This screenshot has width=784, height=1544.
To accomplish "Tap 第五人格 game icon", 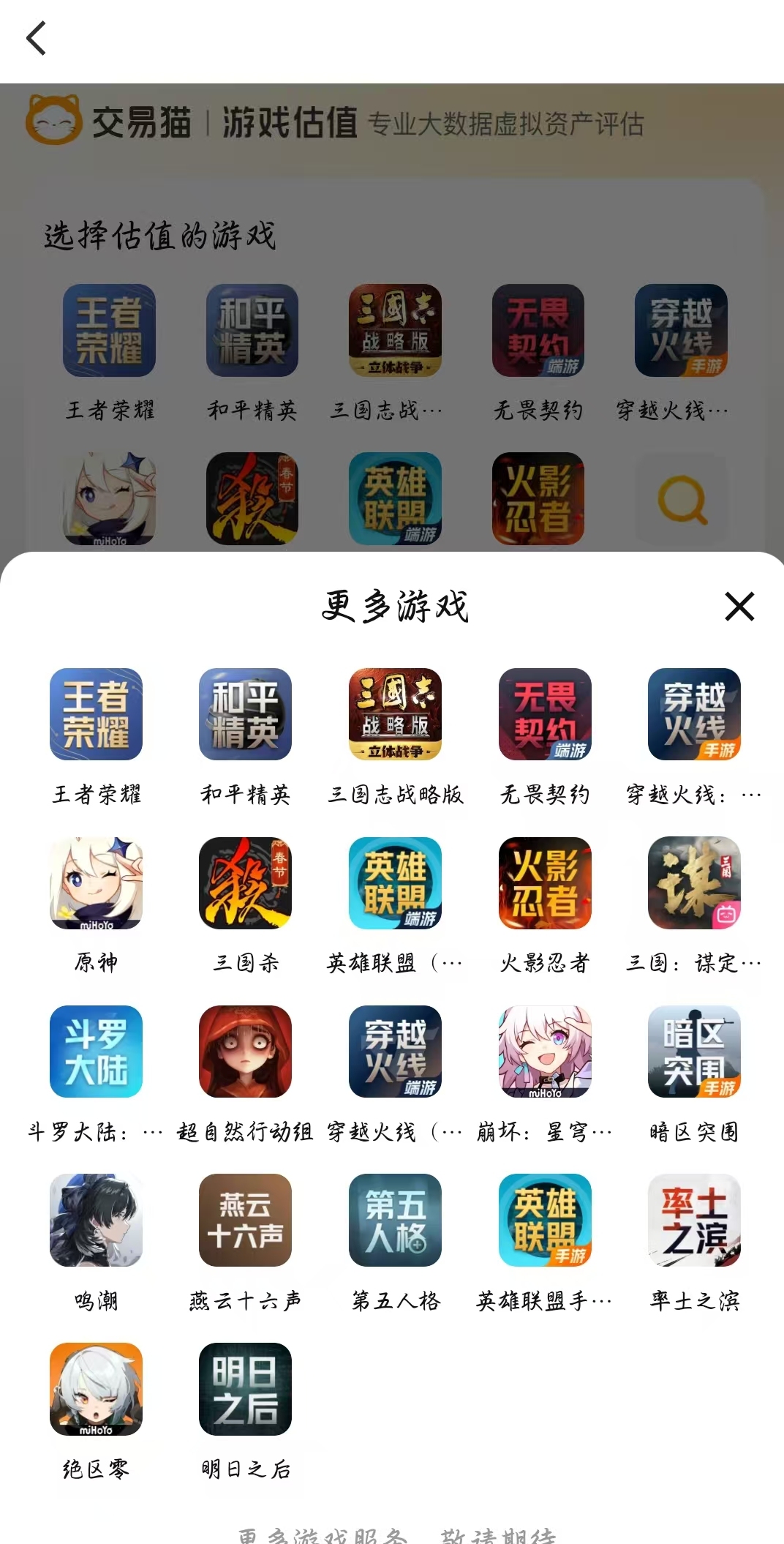I will click(395, 1220).
